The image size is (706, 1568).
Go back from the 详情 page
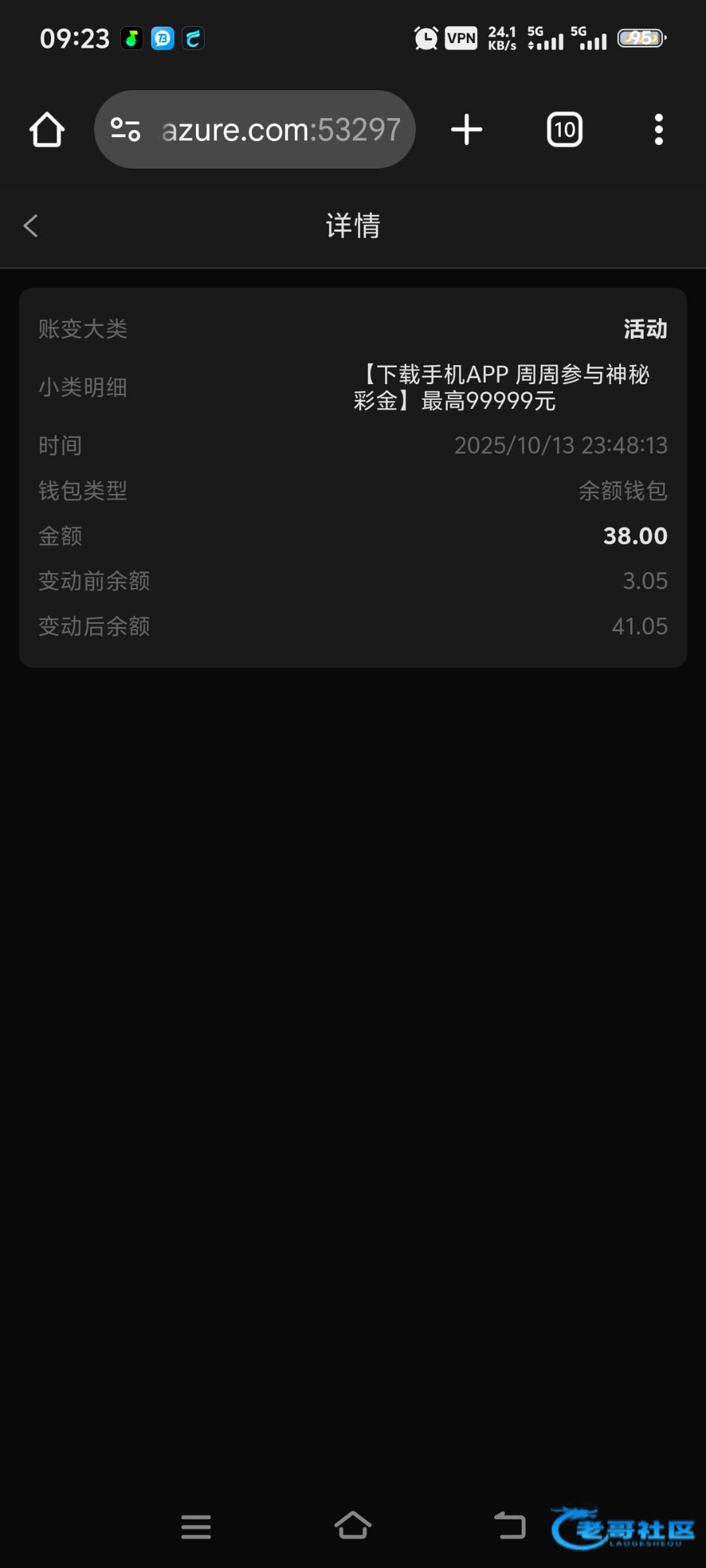(31, 226)
